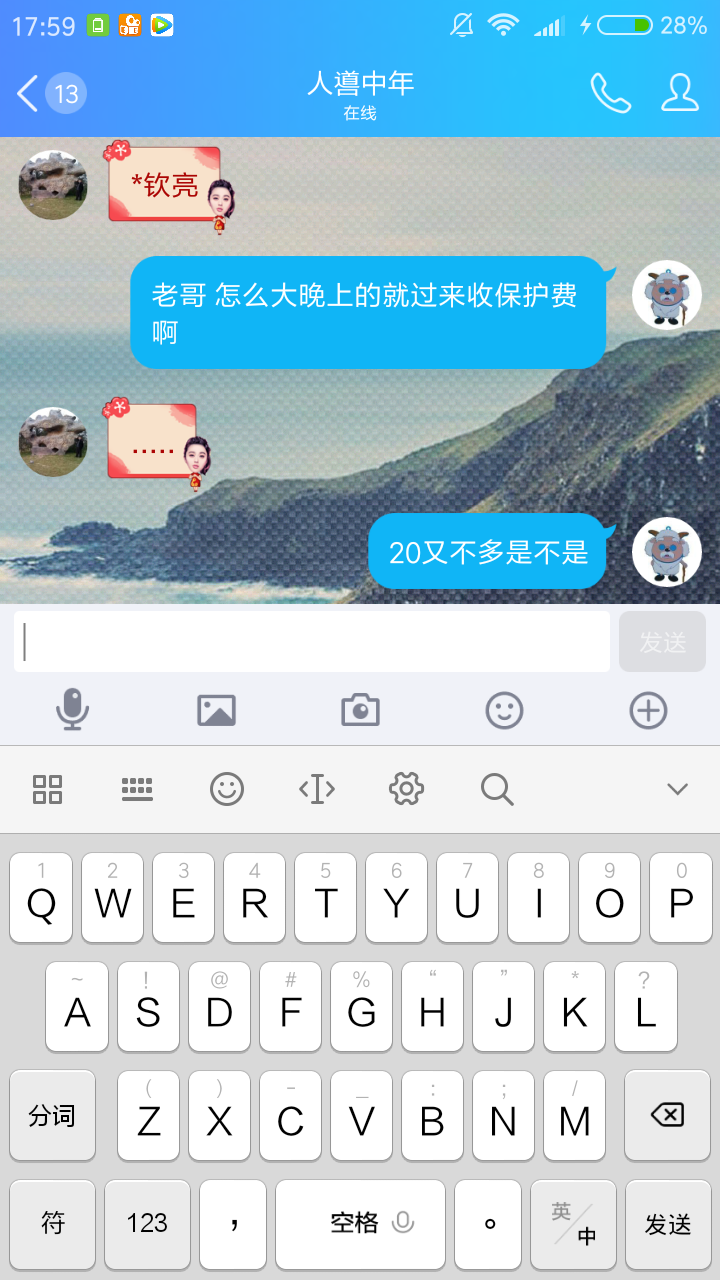720x1280 pixels.
Task: Go back to the message list
Action: pyautogui.click(x=50, y=94)
